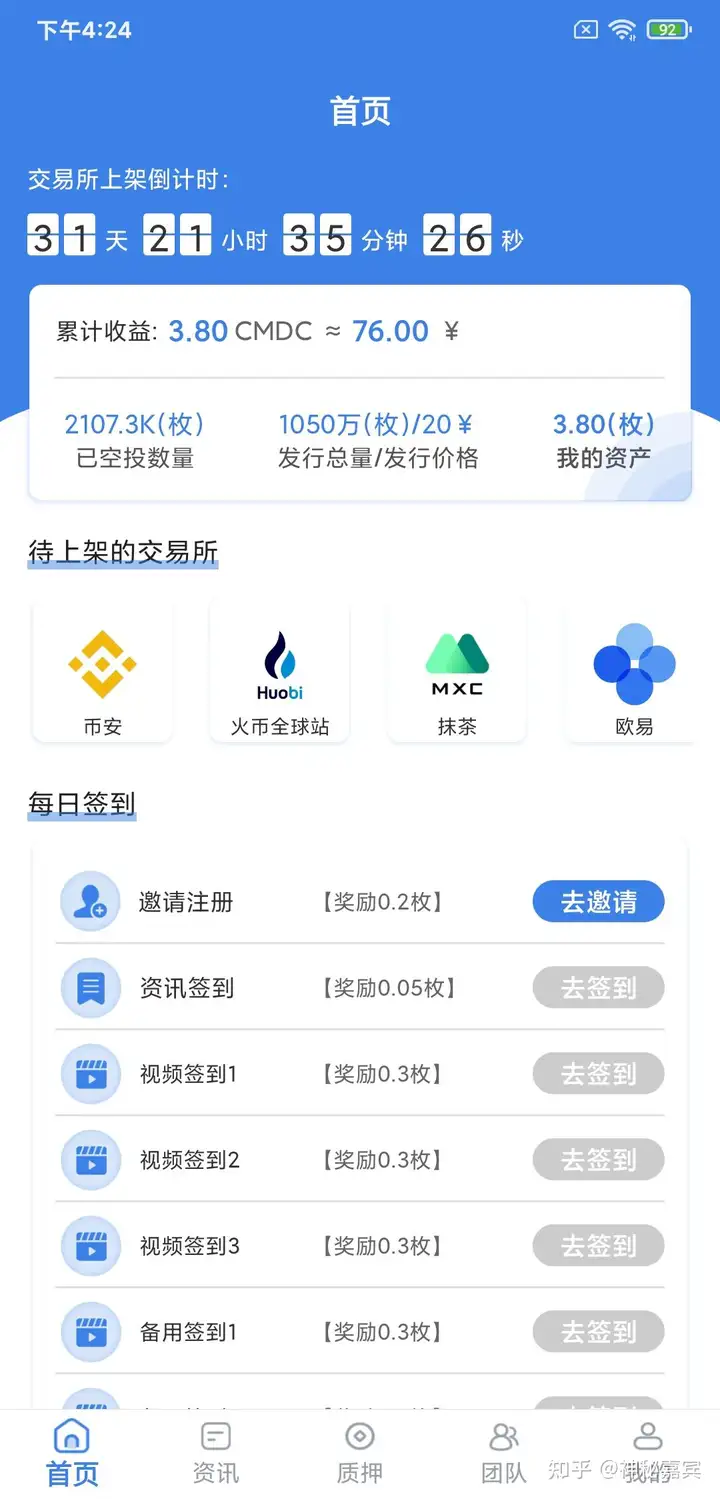The image size is (720, 1499).
Task: Open the 币安 exchange card
Action: pos(103,672)
